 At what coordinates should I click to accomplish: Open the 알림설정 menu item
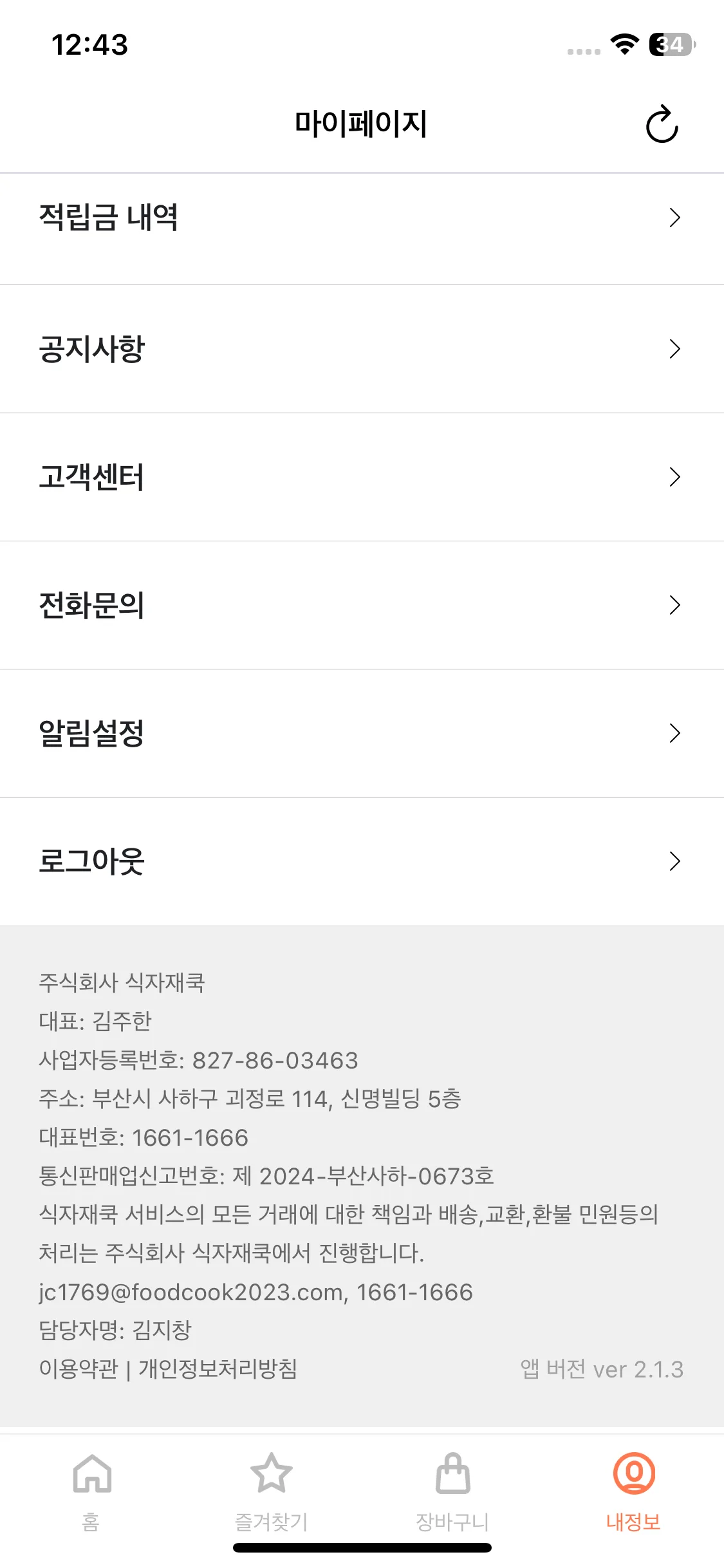point(362,732)
